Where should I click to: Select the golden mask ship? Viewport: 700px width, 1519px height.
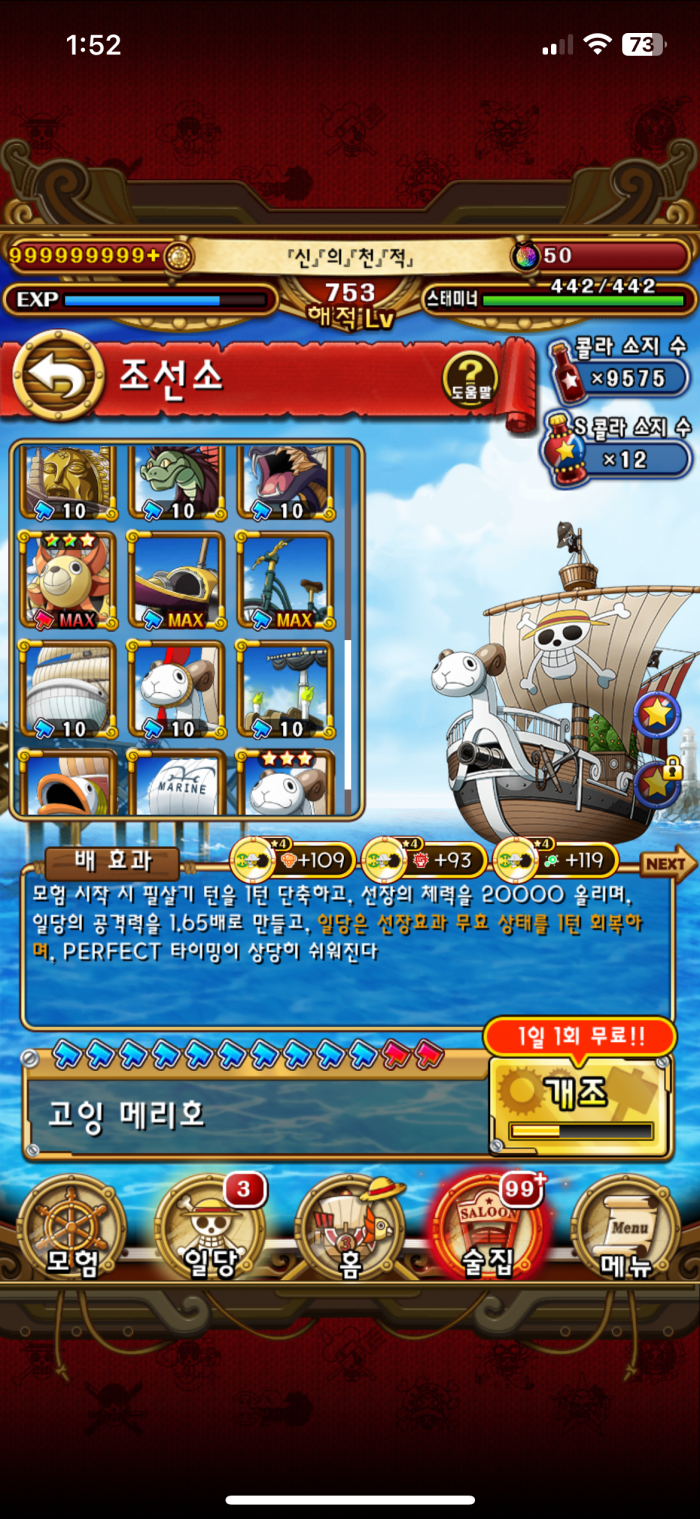pyautogui.click(x=67, y=482)
